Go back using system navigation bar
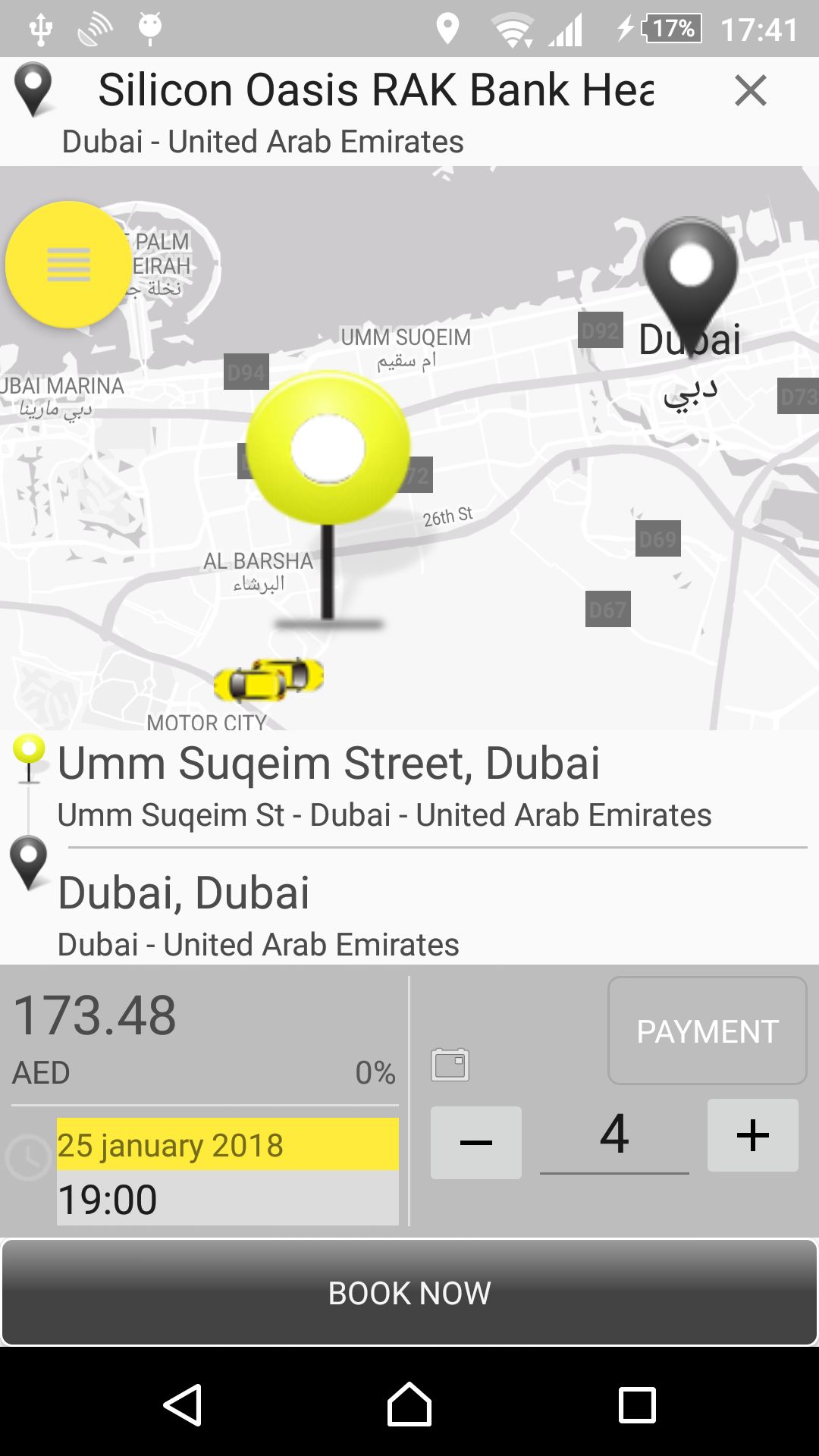Screen dimensions: 819x1456 point(183,1404)
